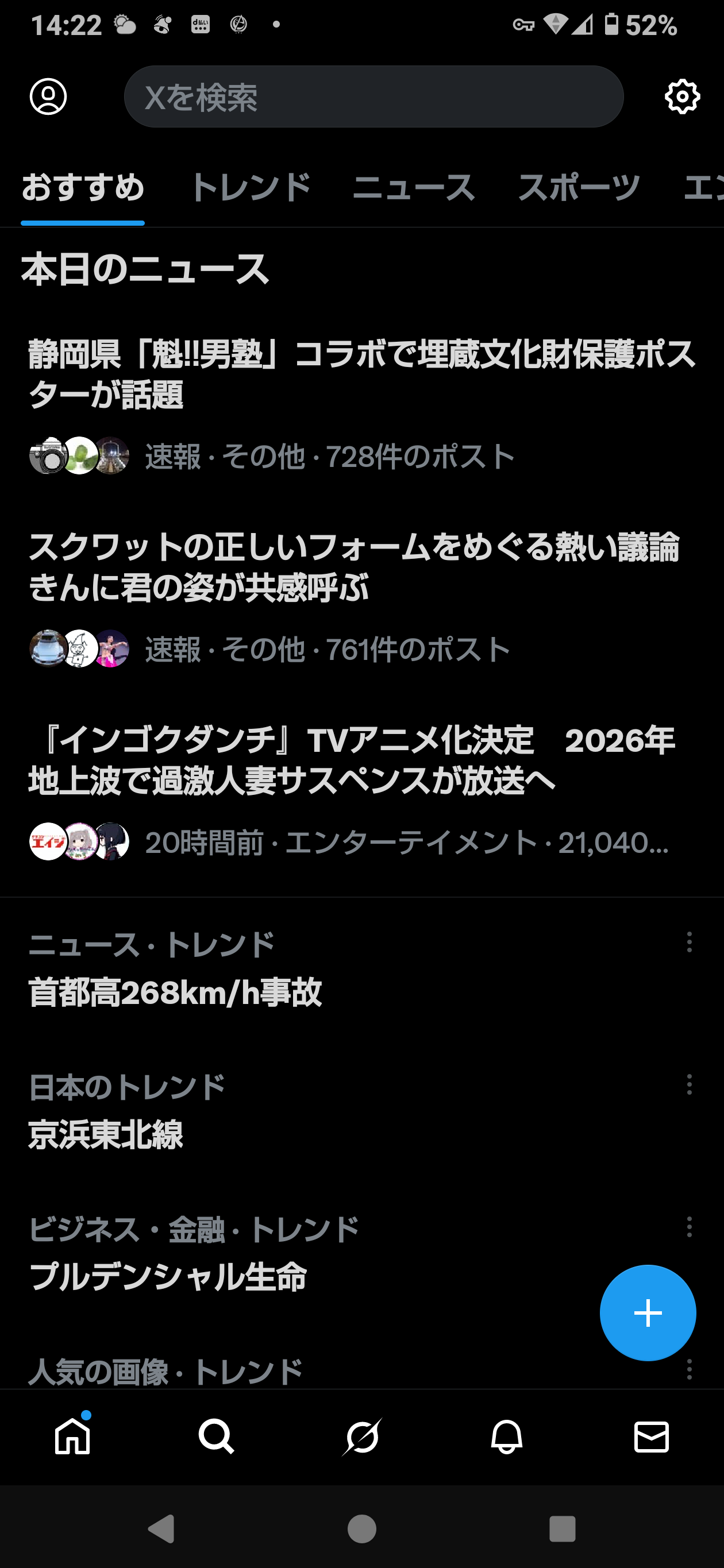Screen dimensions: 724x1568
Task: Open the スクワットの正しいフォーム news story
Action: click(x=353, y=567)
